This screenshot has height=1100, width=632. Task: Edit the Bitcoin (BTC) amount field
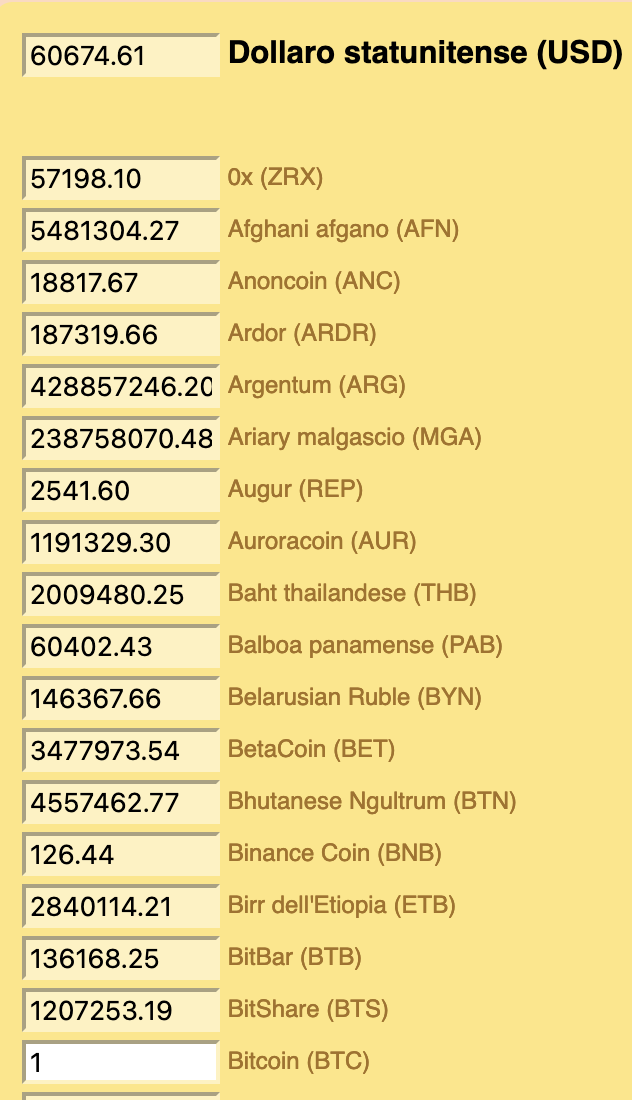pyautogui.click(x=121, y=1062)
